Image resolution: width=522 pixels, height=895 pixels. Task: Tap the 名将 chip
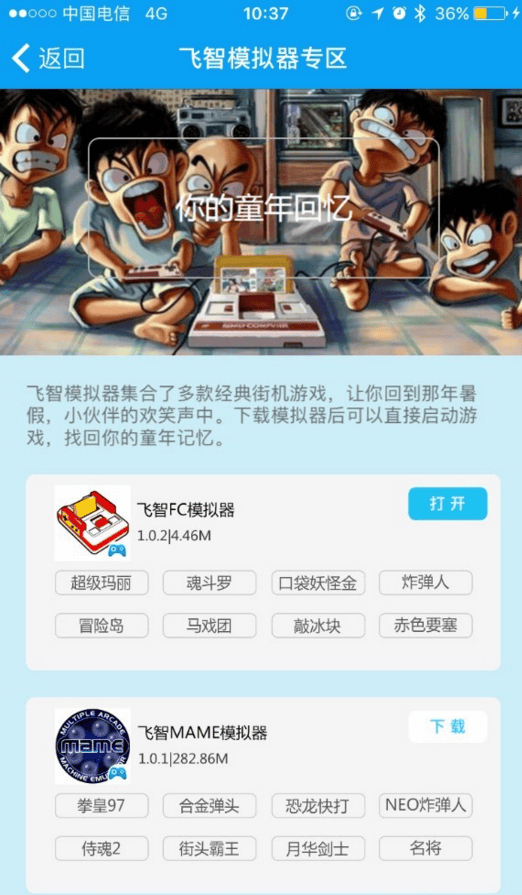pyautogui.click(x=426, y=848)
